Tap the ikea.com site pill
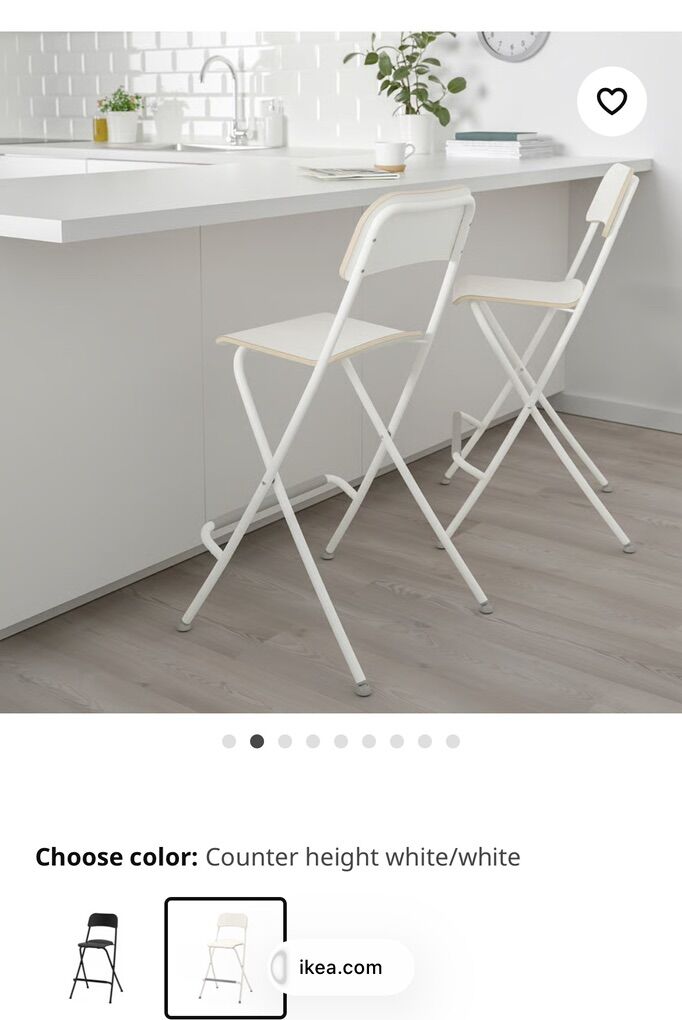This screenshot has height=1020, width=682. tap(340, 967)
